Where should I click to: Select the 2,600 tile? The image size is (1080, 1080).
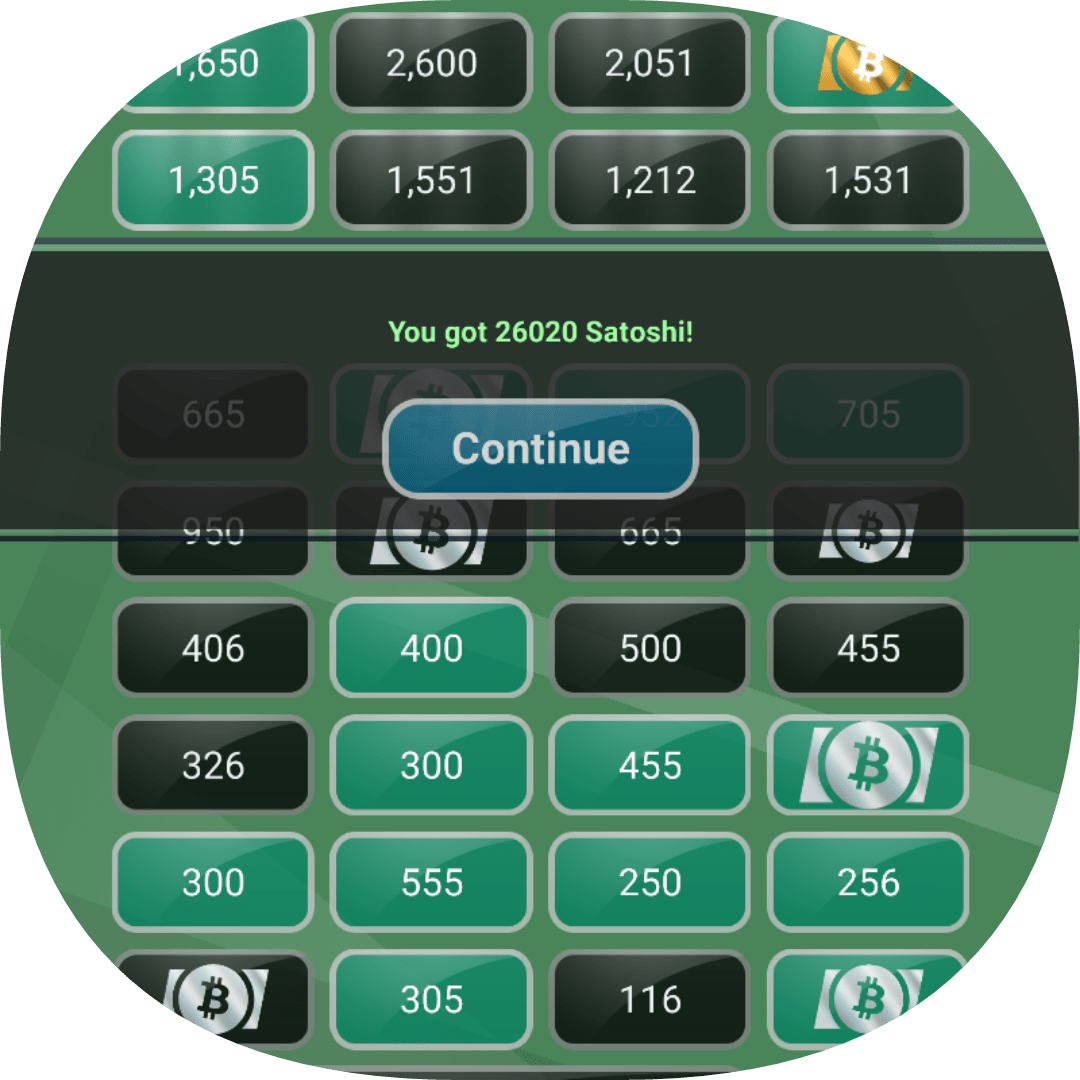point(432,63)
